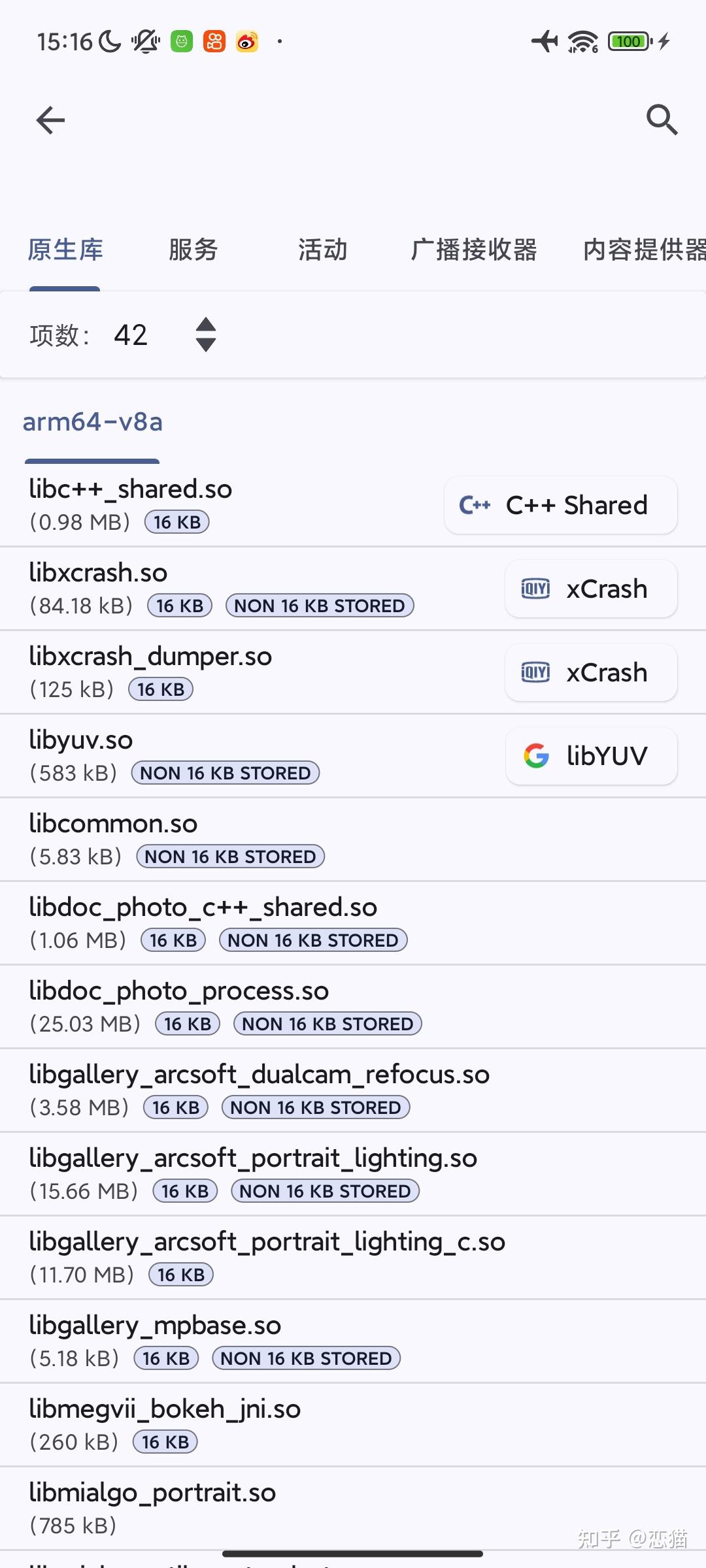Switch to the 服务 tab
706x1568 pixels.
click(193, 250)
